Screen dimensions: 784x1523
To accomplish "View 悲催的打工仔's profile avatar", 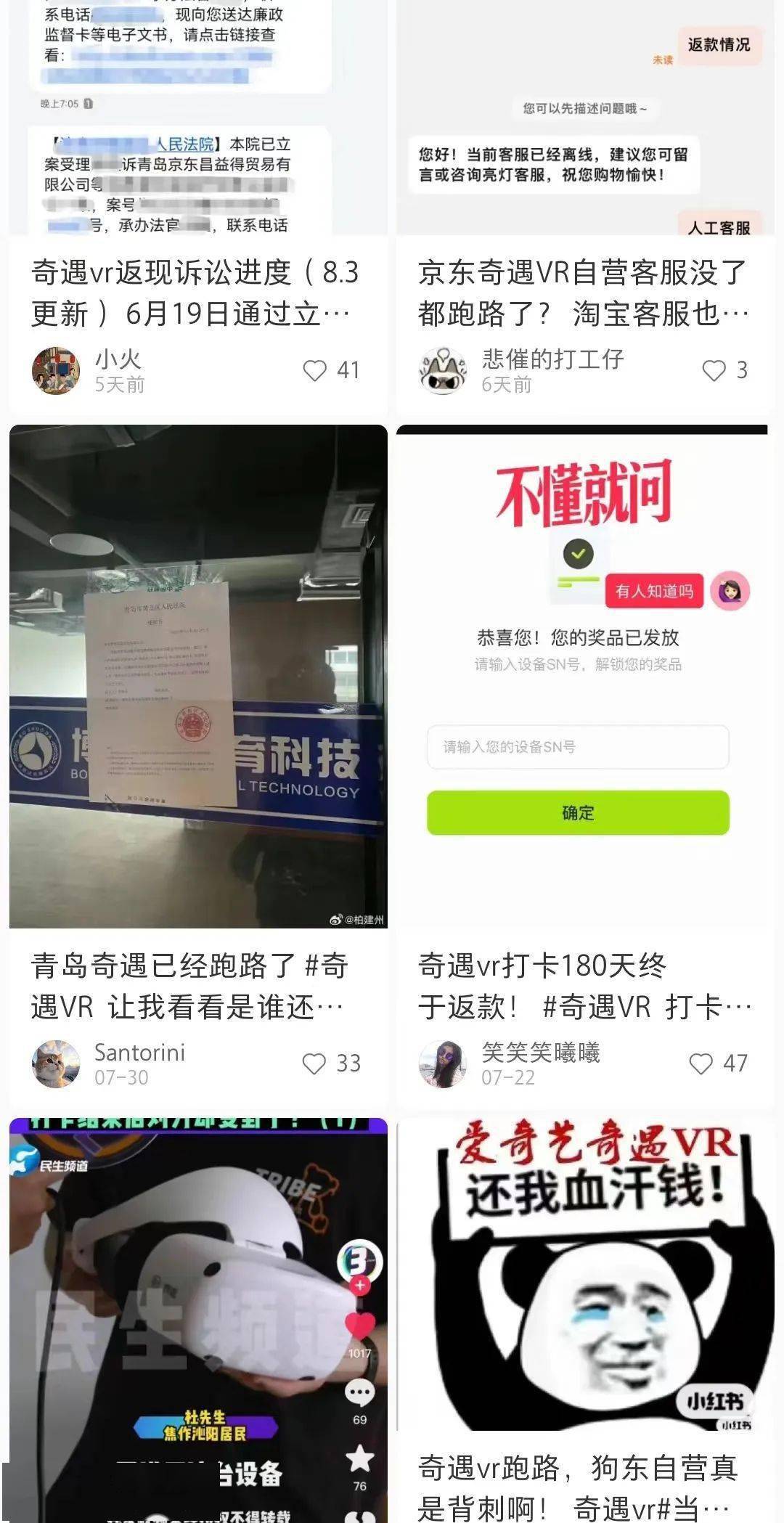I will 443,371.
